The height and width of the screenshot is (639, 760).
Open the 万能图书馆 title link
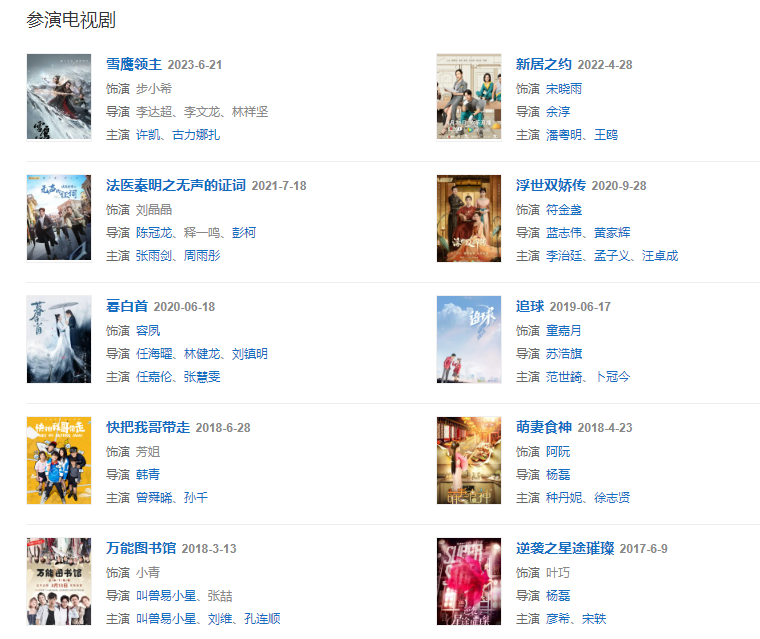[140, 549]
